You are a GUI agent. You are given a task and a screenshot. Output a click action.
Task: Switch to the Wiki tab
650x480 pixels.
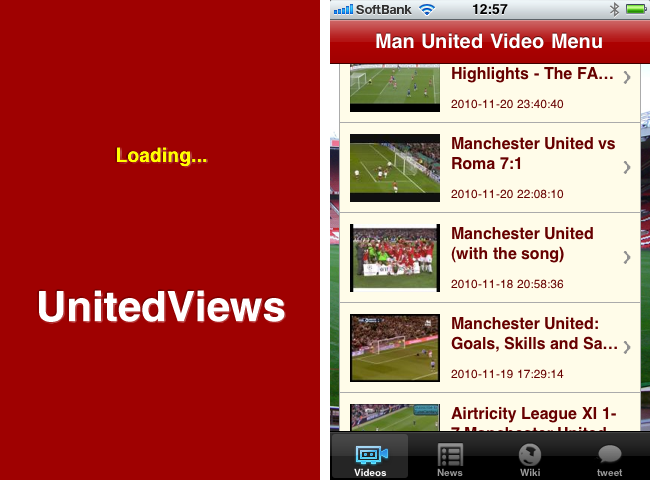530,458
